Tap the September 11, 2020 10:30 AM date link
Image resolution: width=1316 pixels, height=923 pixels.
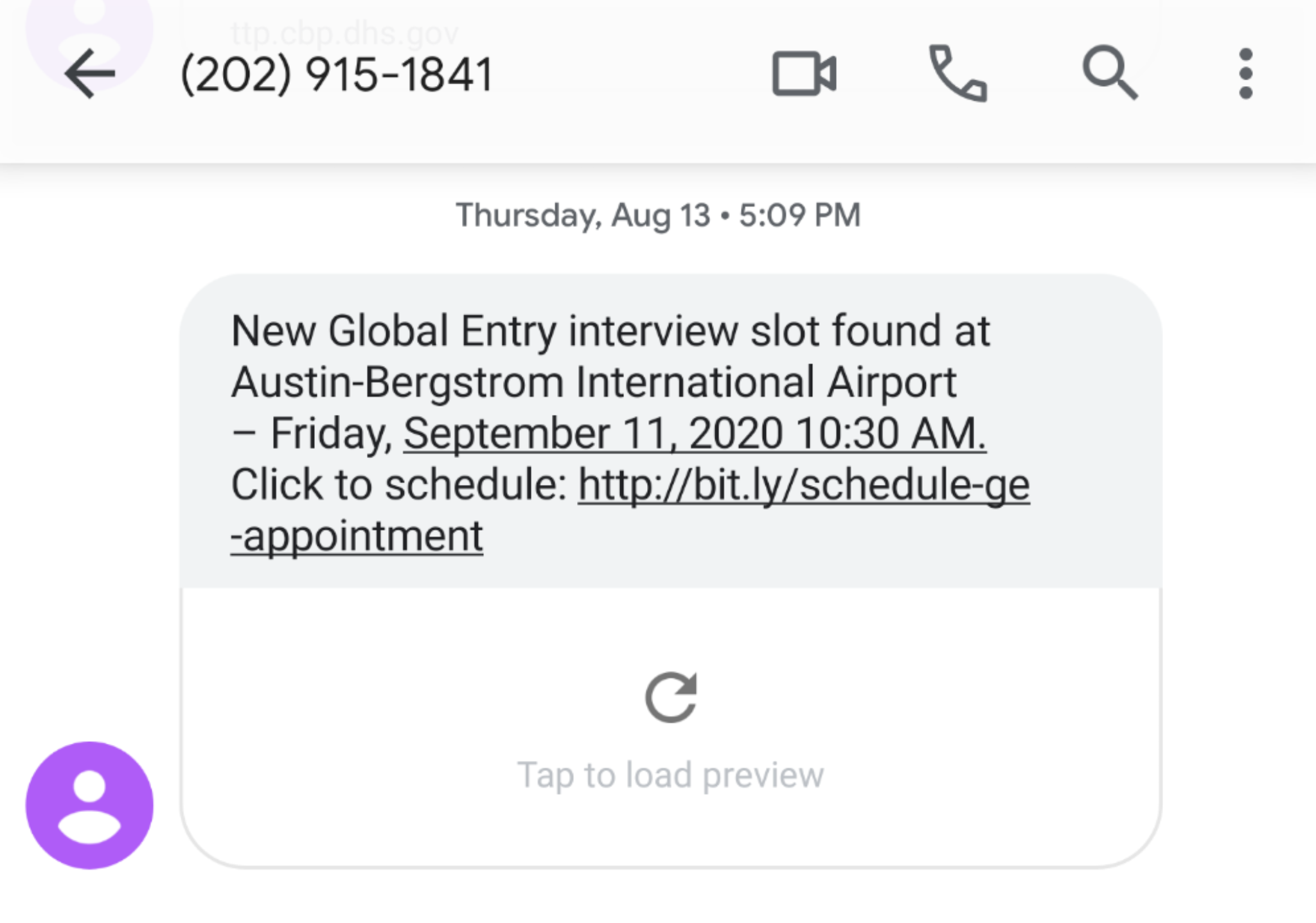pyautogui.click(x=694, y=434)
